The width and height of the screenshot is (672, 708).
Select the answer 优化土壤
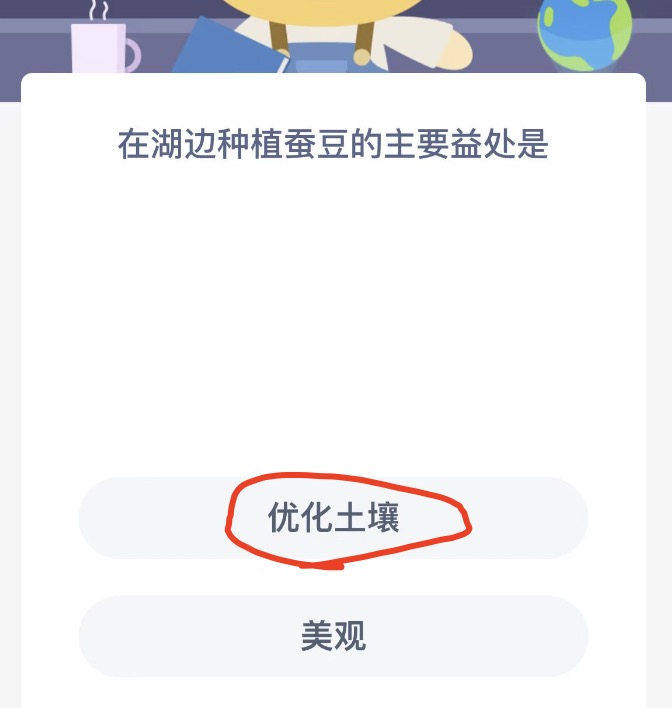pyautogui.click(x=333, y=518)
